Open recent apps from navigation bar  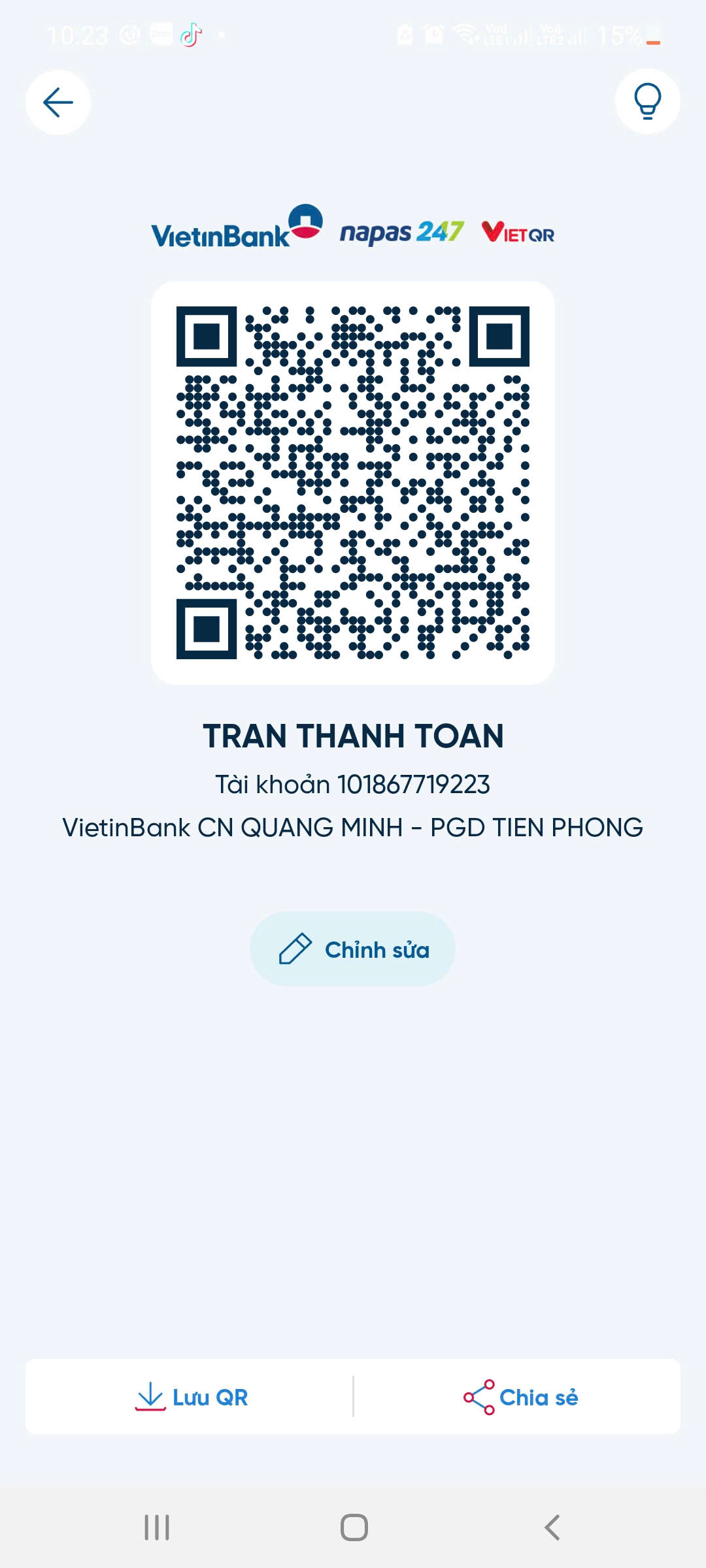157,1527
